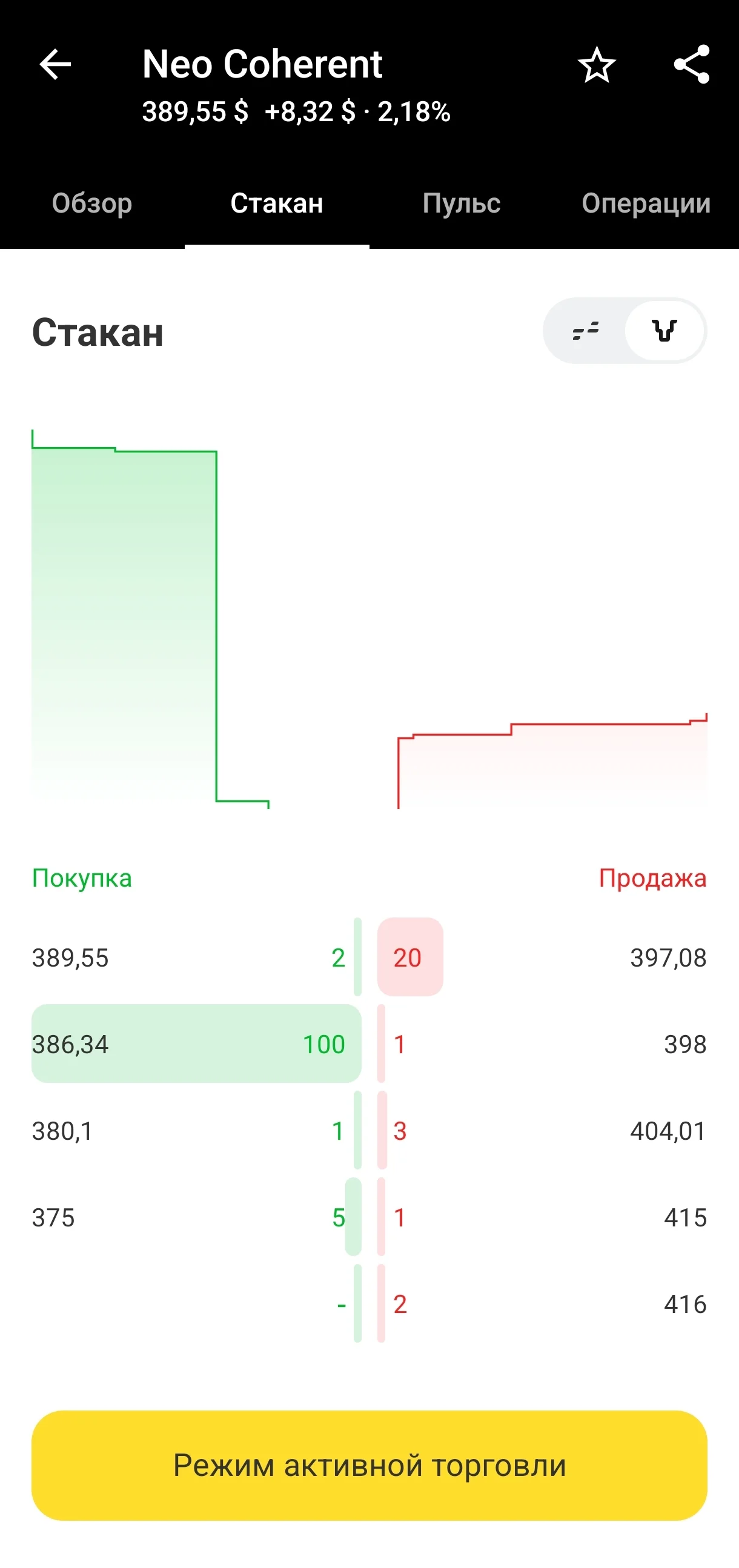Switch to the Операции tab
The height and width of the screenshot is (1568, 739).
tap(646, 203)
